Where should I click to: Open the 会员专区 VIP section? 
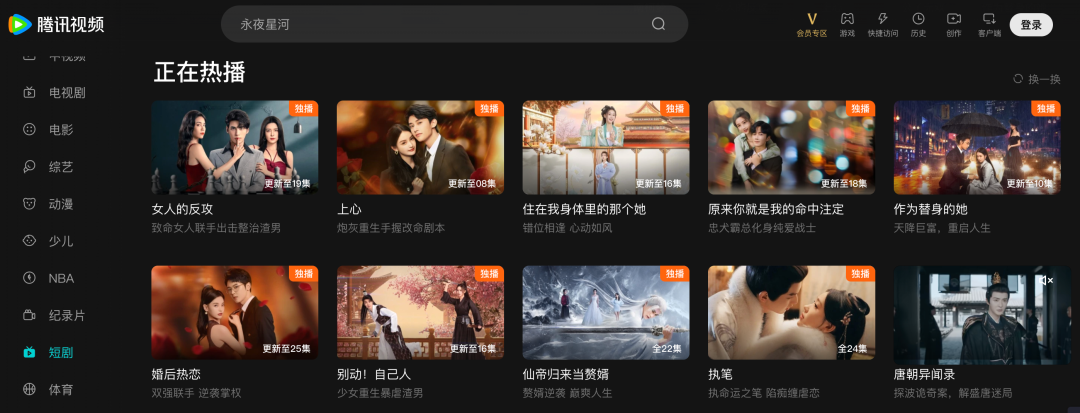(812, 24)
